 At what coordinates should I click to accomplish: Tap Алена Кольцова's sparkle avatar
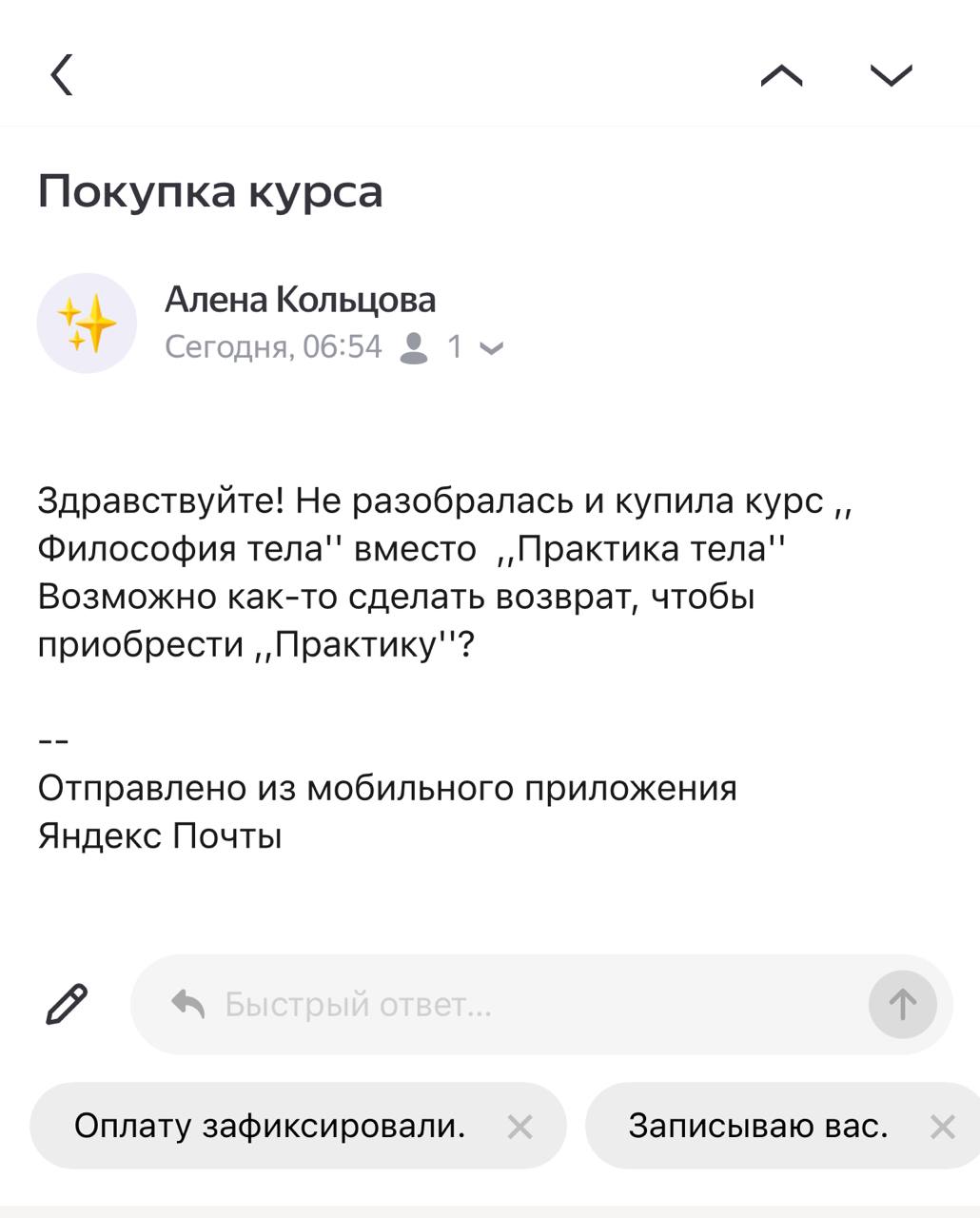tap(87, 324)
